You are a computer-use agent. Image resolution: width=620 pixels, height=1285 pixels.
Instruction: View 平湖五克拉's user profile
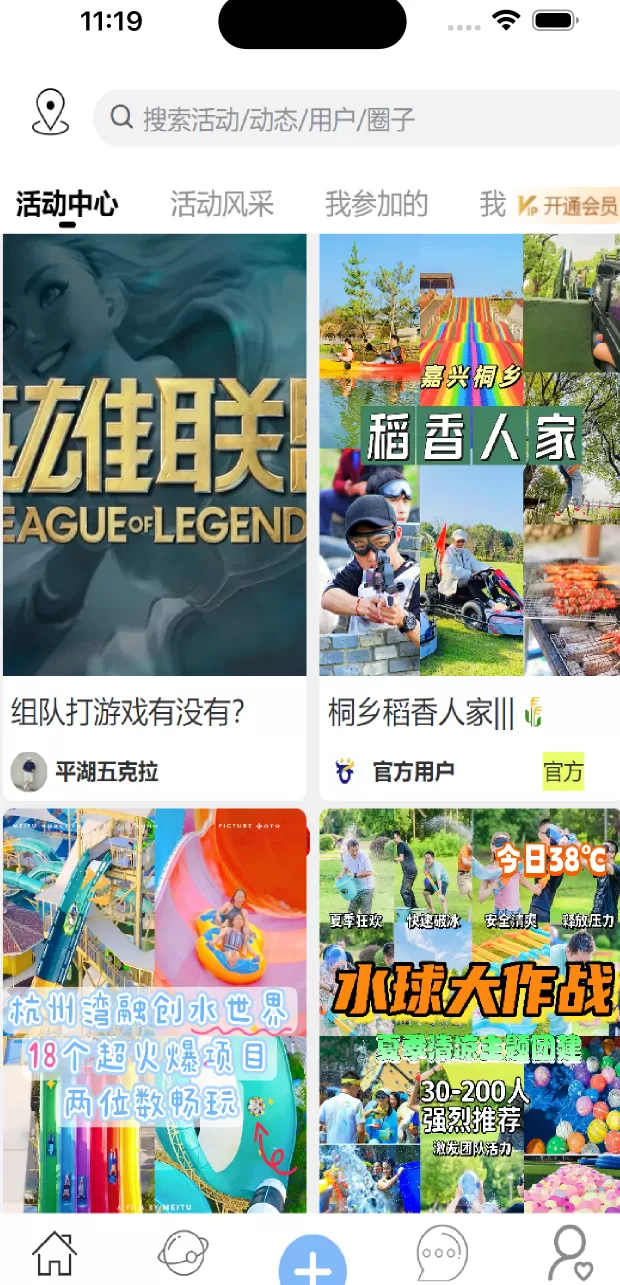pos(86,772)
